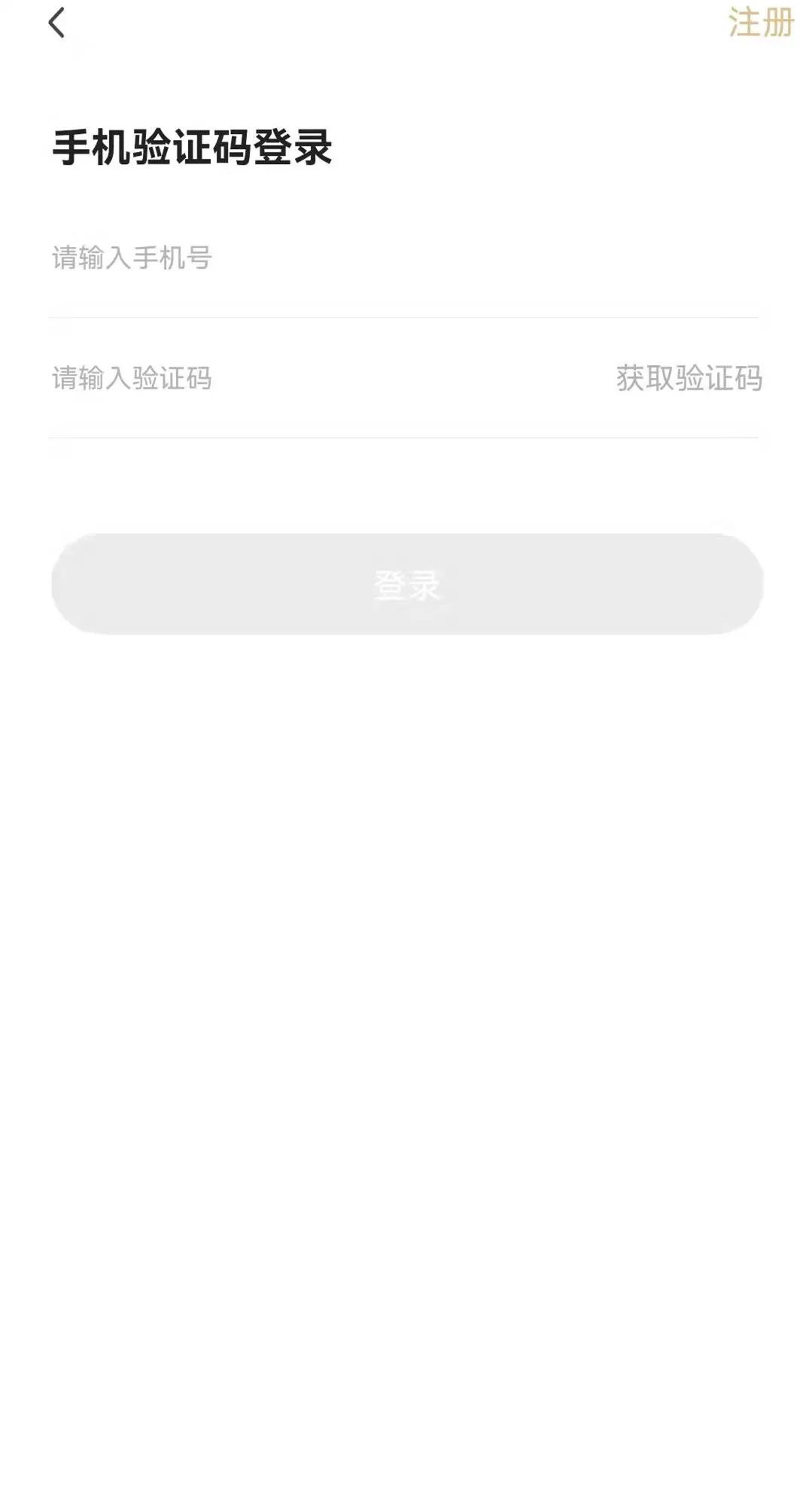
Task: Tap 获取验证码 to request a code
Action: tap(689, 379)
